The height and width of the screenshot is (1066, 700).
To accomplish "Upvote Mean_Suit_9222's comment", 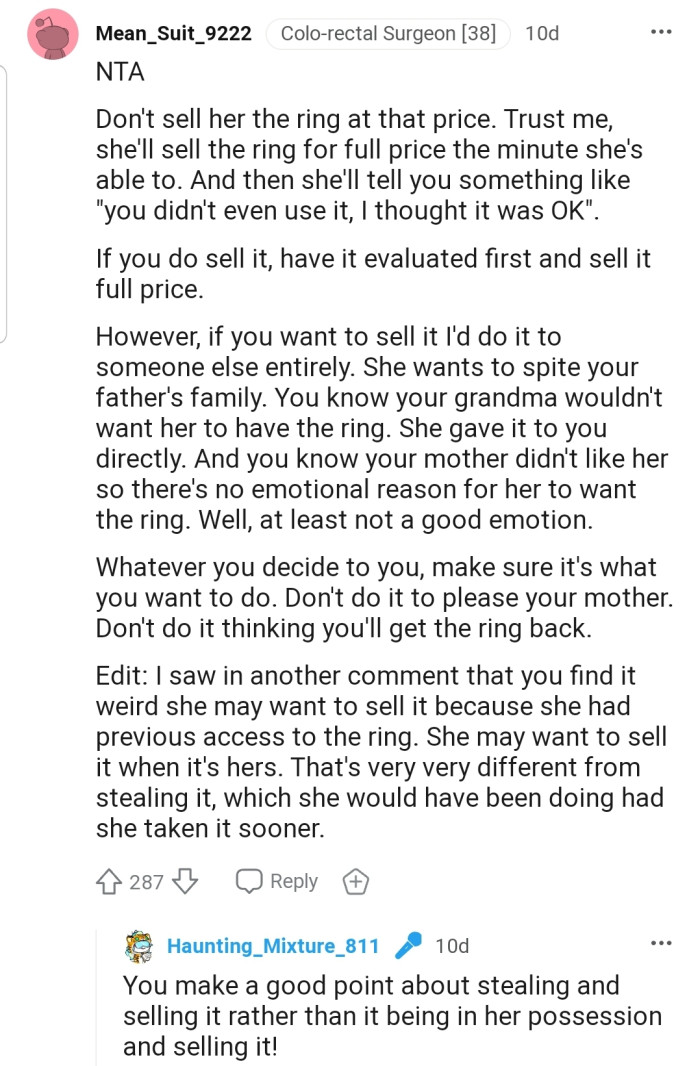I will [108, 881].
